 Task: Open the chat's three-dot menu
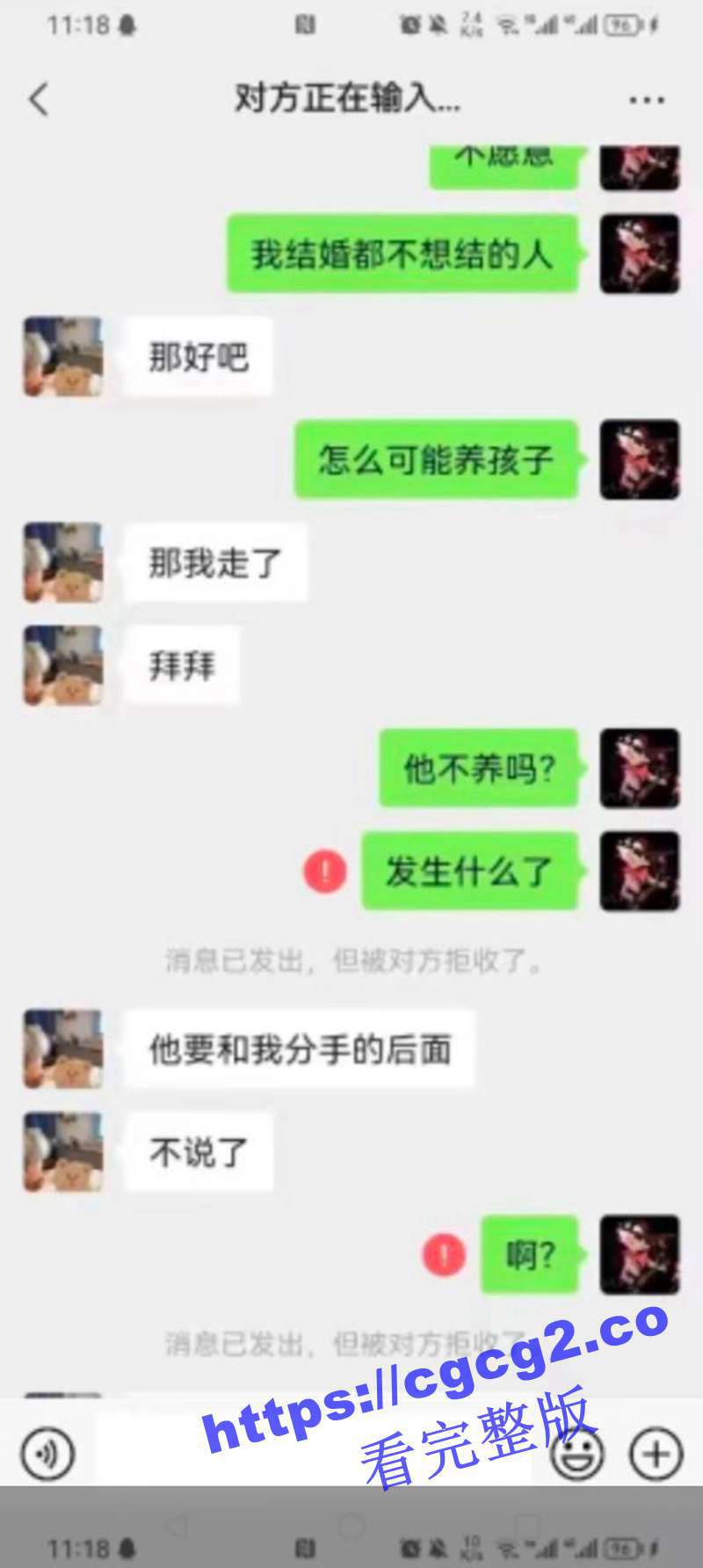point(647,100)
